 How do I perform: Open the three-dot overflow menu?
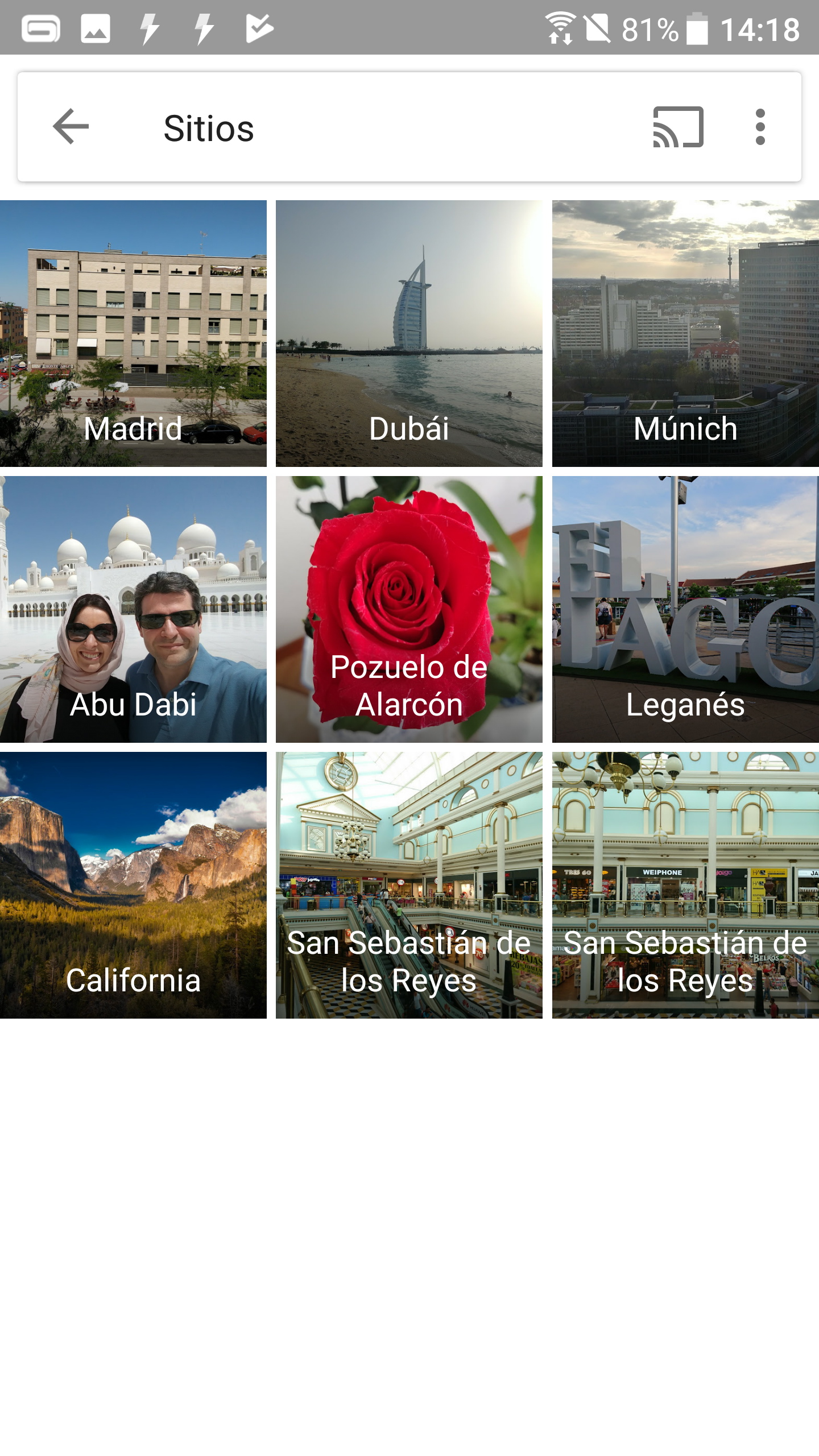[x=760, y=127]
